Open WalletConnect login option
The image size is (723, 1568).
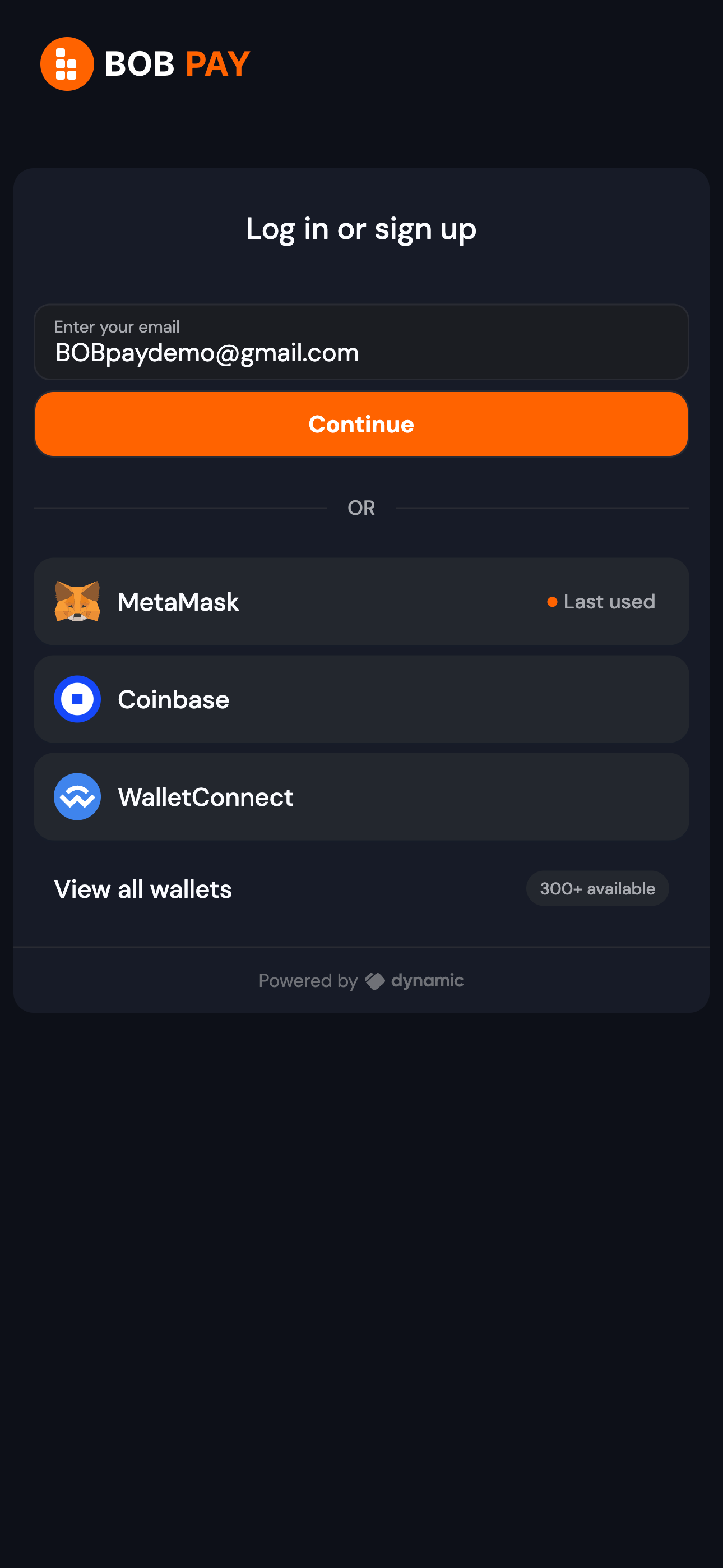(361, 796)
